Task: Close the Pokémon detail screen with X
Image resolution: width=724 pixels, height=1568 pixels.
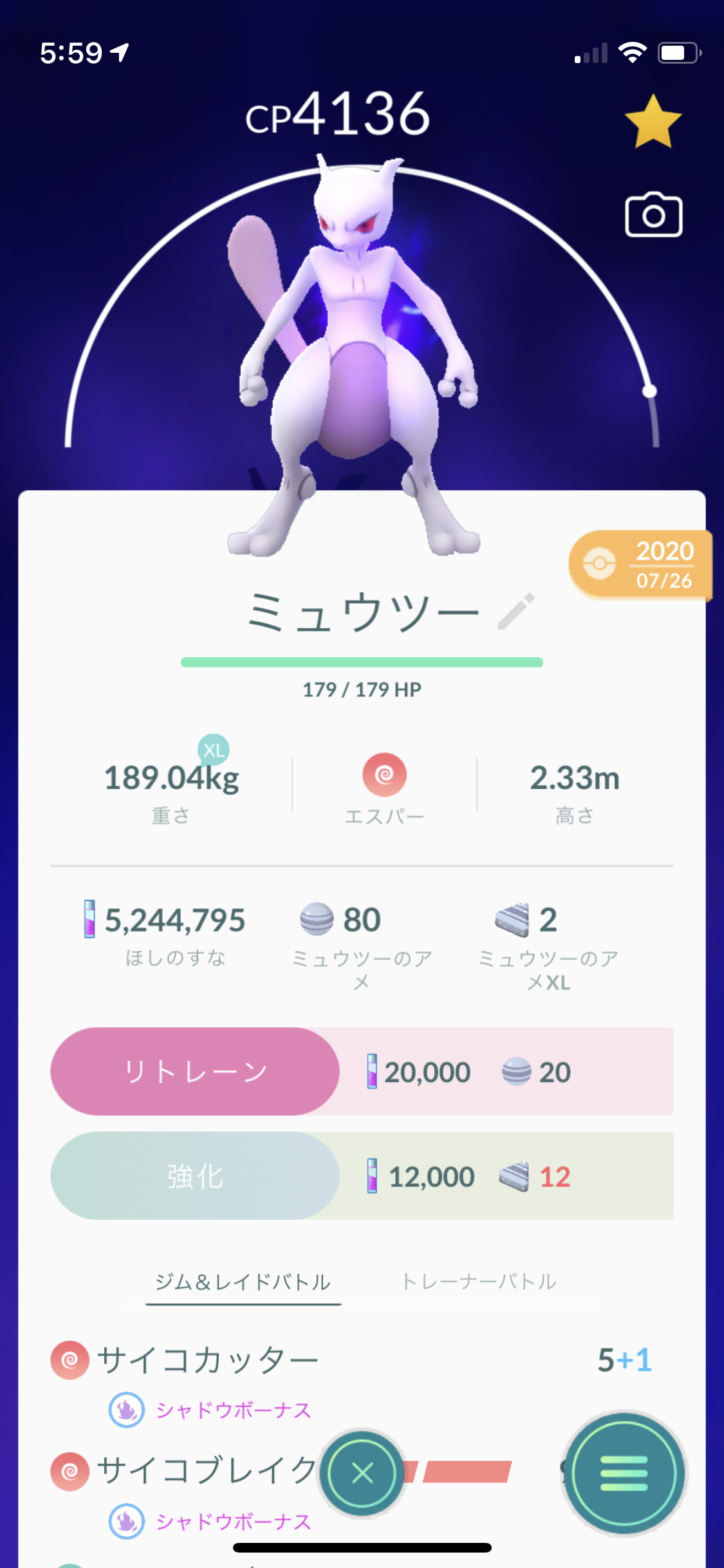Action: coord(362,1473)
